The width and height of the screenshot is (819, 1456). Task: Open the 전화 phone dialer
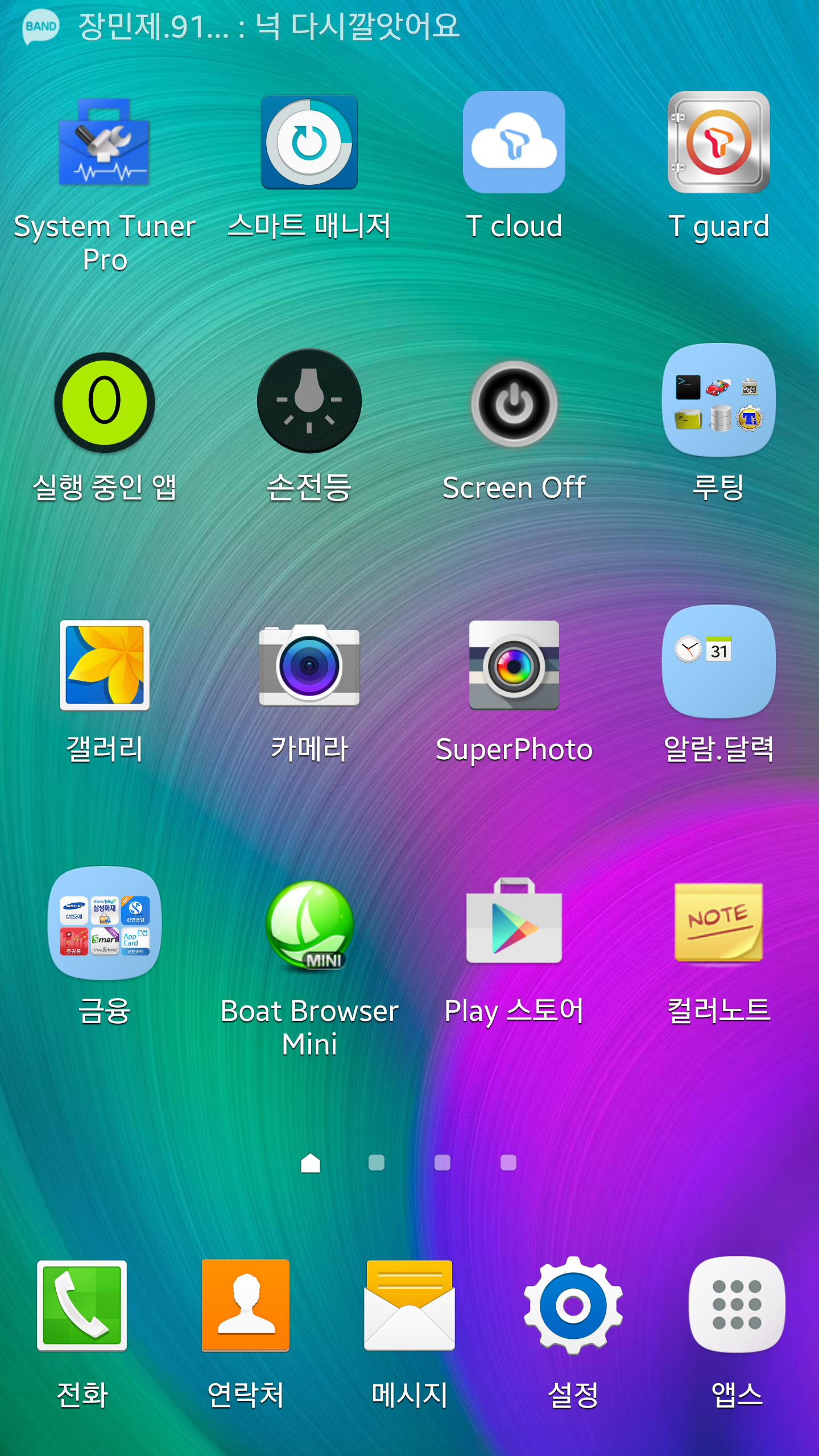point(82,1305)
